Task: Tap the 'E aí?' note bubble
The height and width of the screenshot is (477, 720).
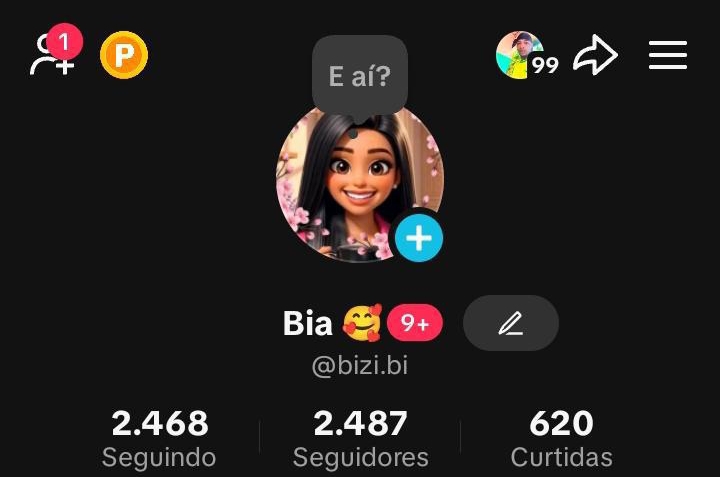Action: tap(360, 76)
